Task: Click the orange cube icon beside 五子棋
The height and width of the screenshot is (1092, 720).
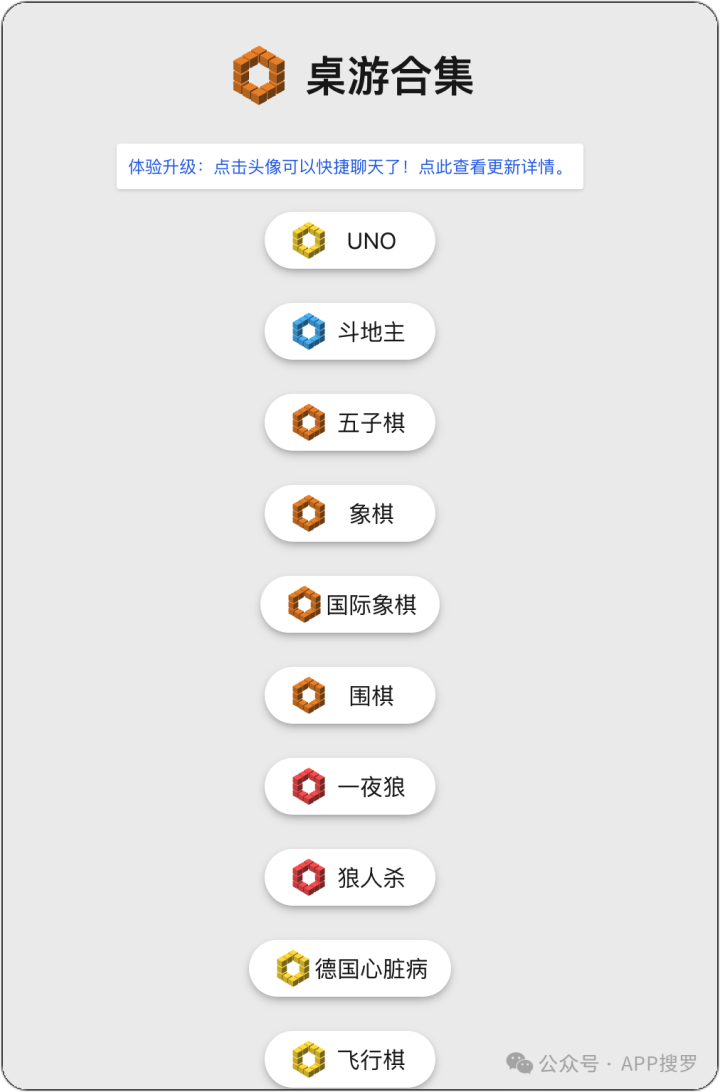Action: pos(310,422)
